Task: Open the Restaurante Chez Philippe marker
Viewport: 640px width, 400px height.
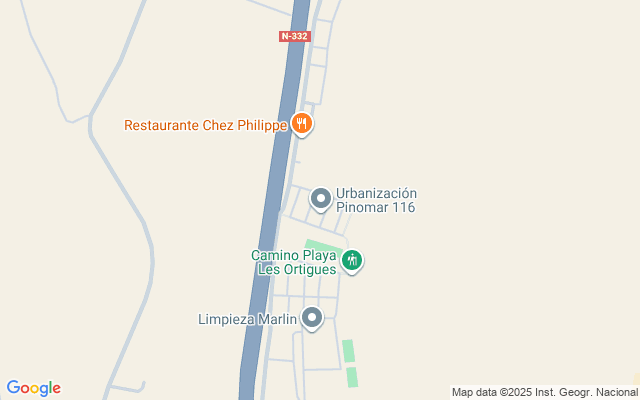Action: click(x=303, y=124)
